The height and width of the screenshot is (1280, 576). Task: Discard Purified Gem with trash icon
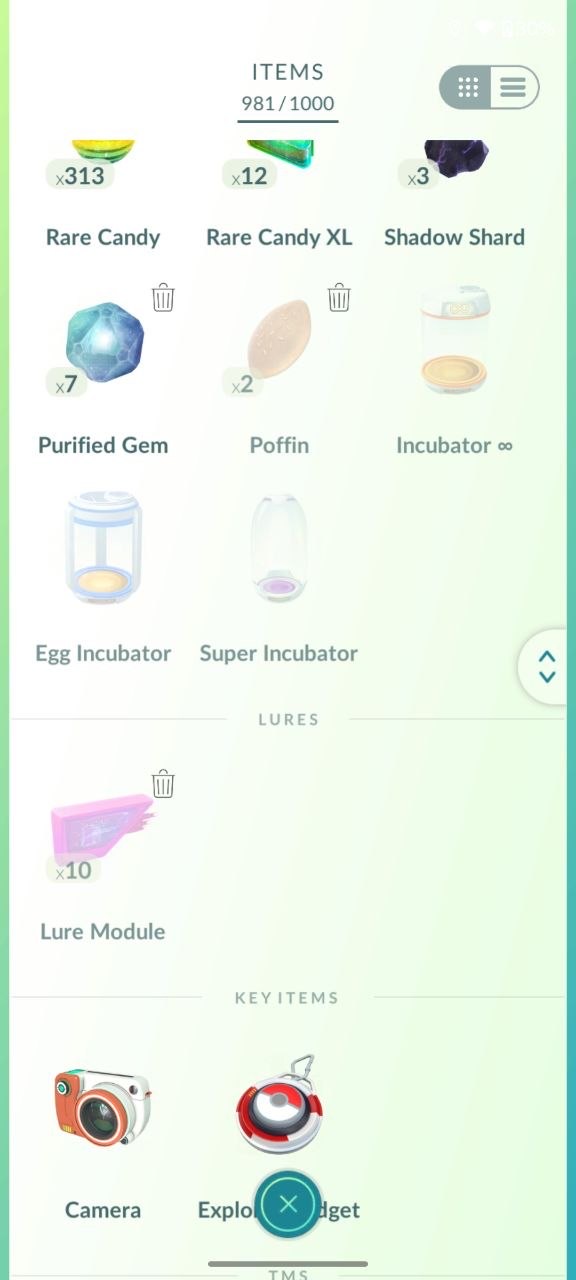tap(163, 297)
